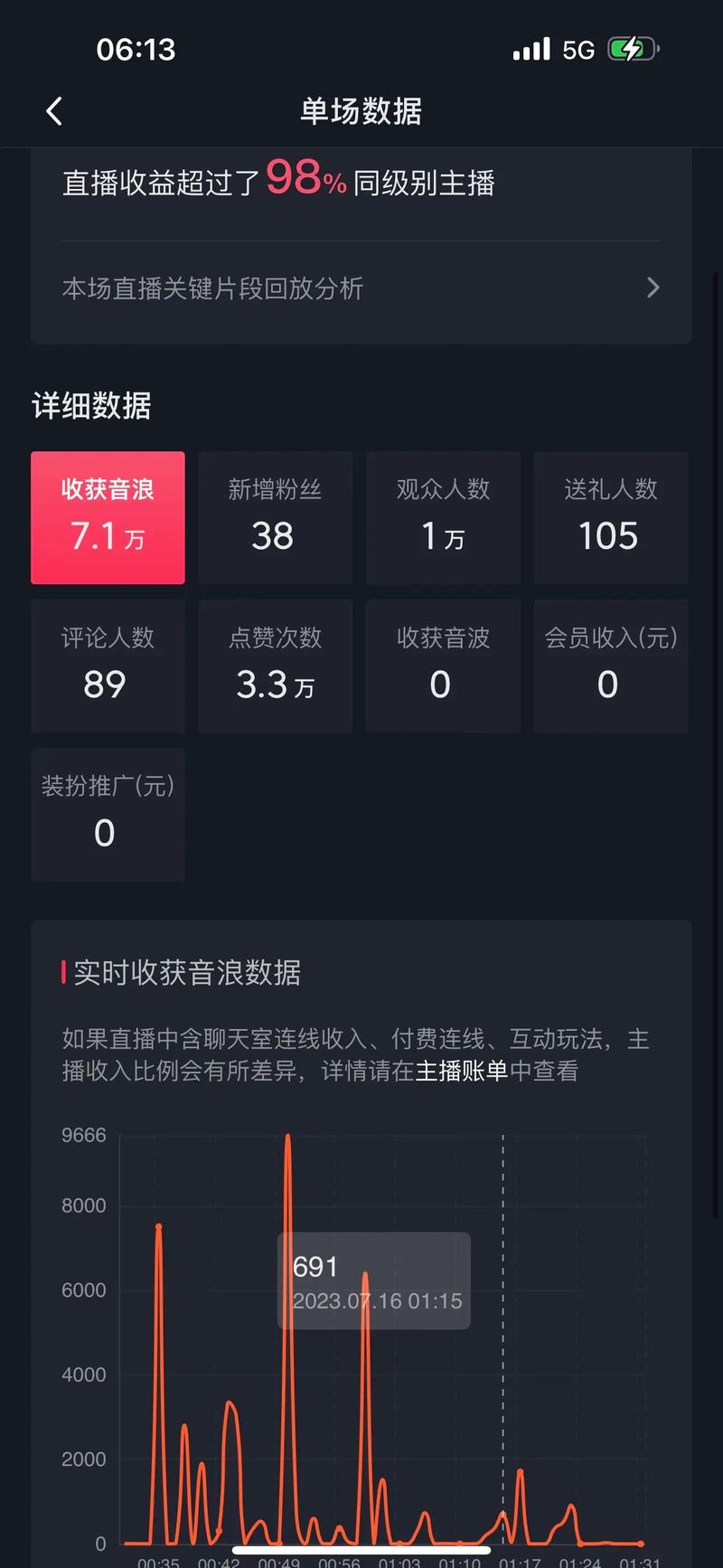The height and width of the screenshot is (1568, 723).
Task: Open the 主播账单 link
Action: 459,1071
